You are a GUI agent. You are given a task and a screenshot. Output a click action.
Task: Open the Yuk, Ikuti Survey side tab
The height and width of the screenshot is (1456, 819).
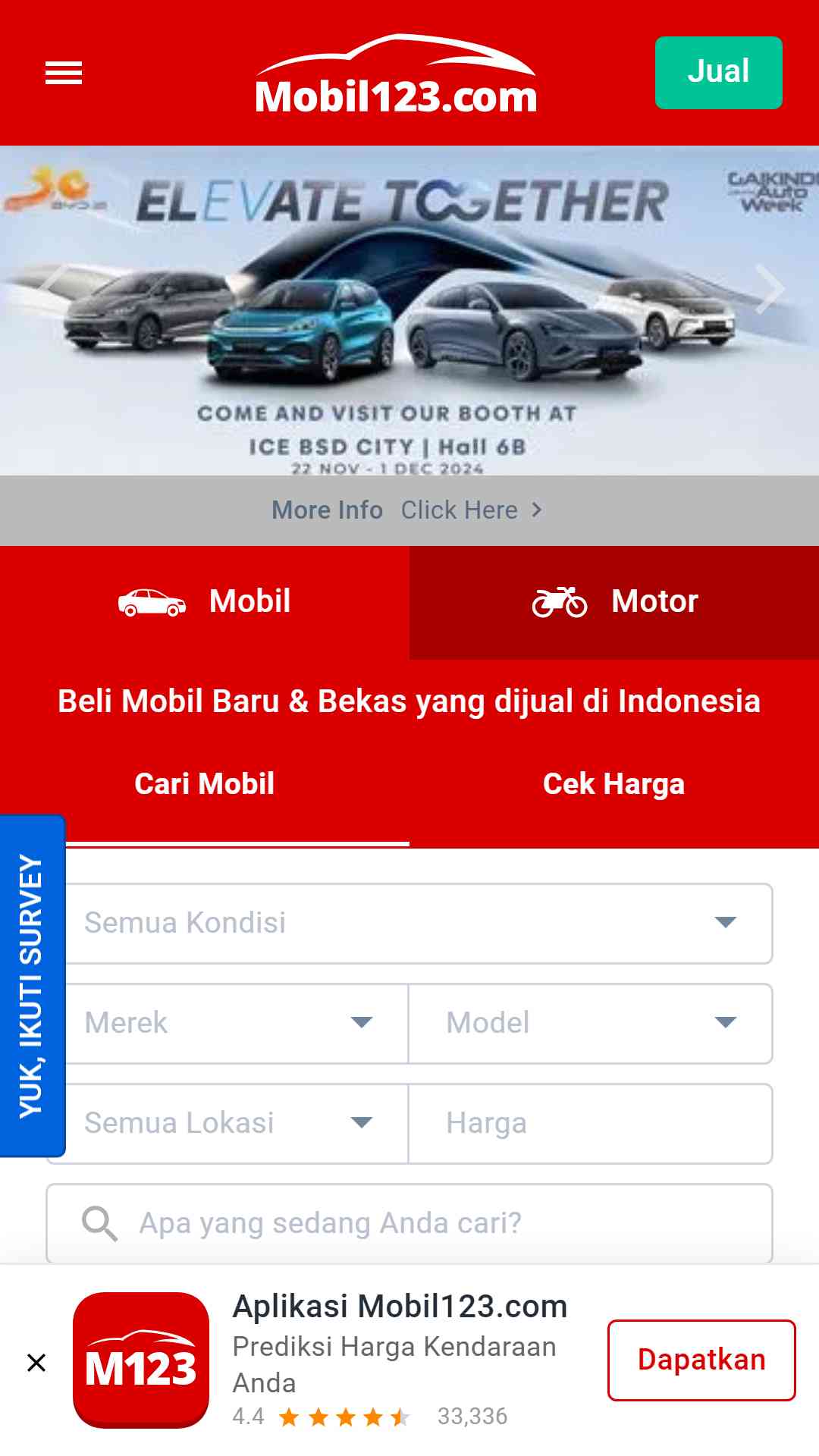click(x=33, y=986)
